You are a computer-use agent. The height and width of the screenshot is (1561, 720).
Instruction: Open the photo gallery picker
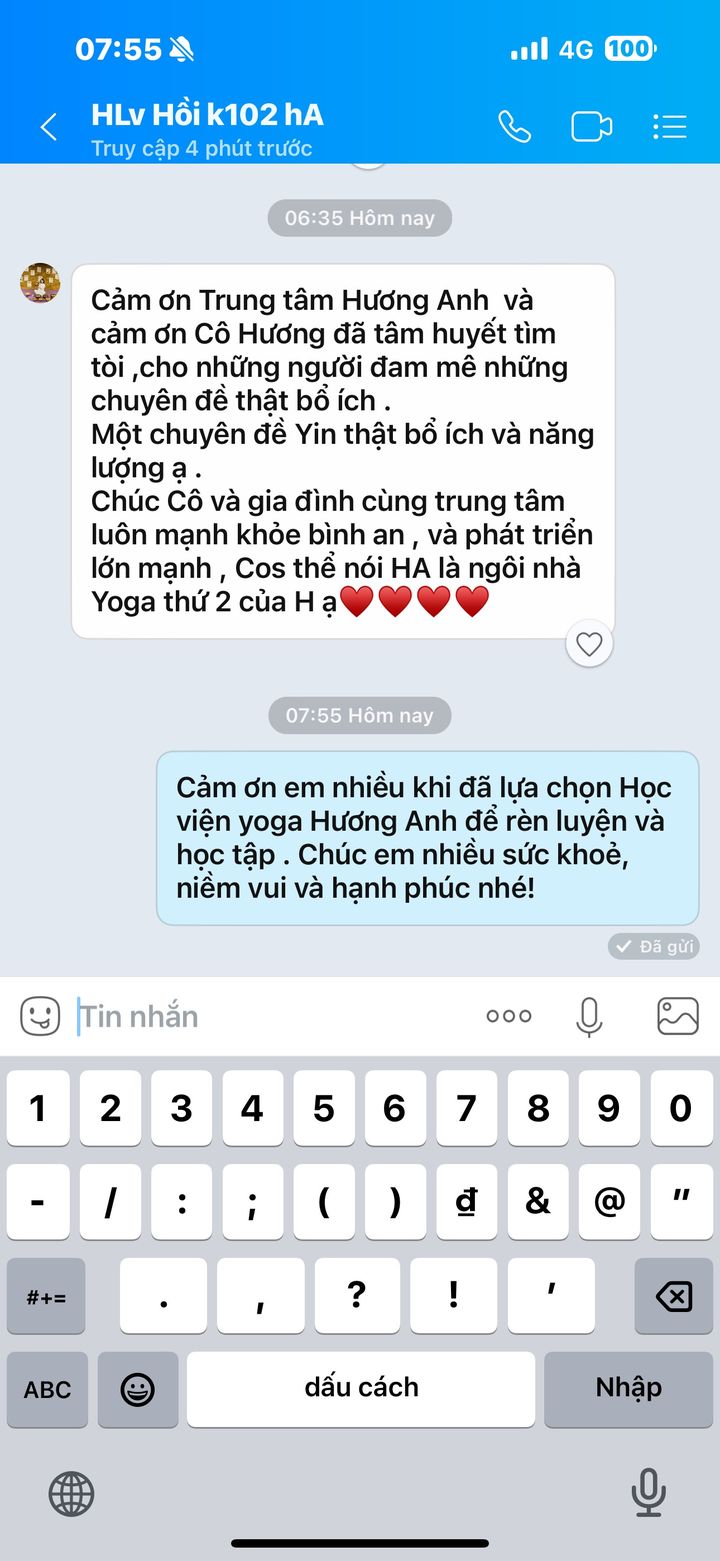pyautogui.click(x=677, y=1017)
